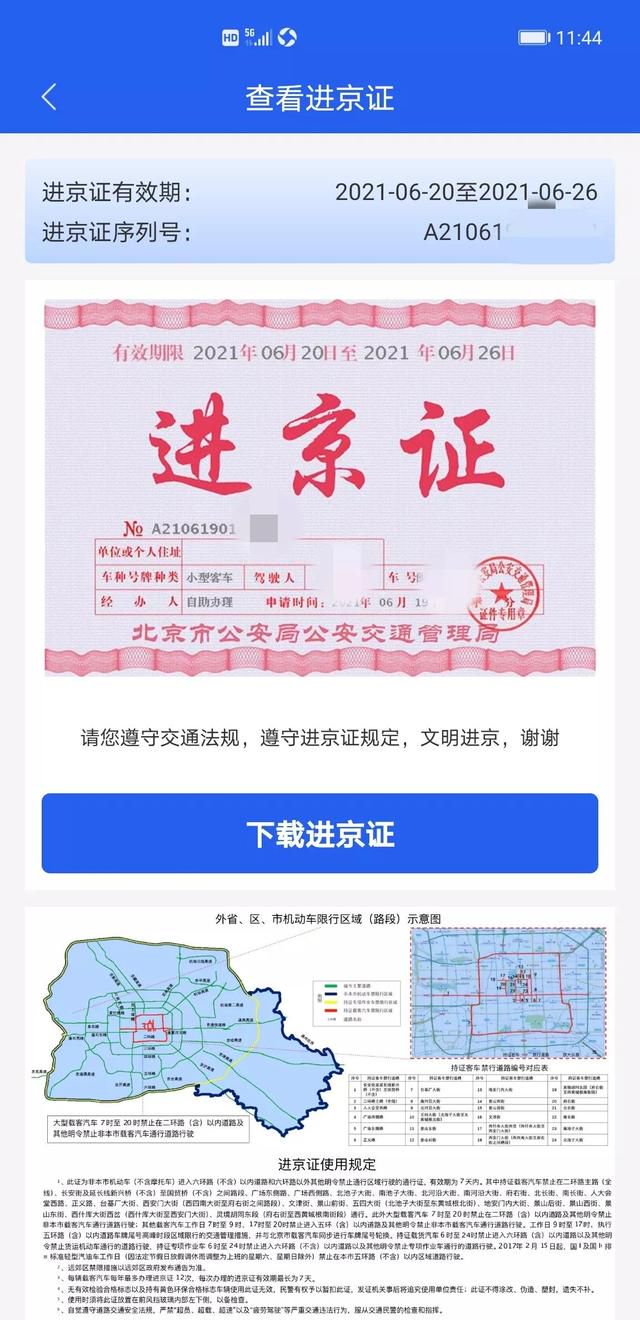Open the 进京证 permit image
The image size is (640, 1320).
point(320,488)
